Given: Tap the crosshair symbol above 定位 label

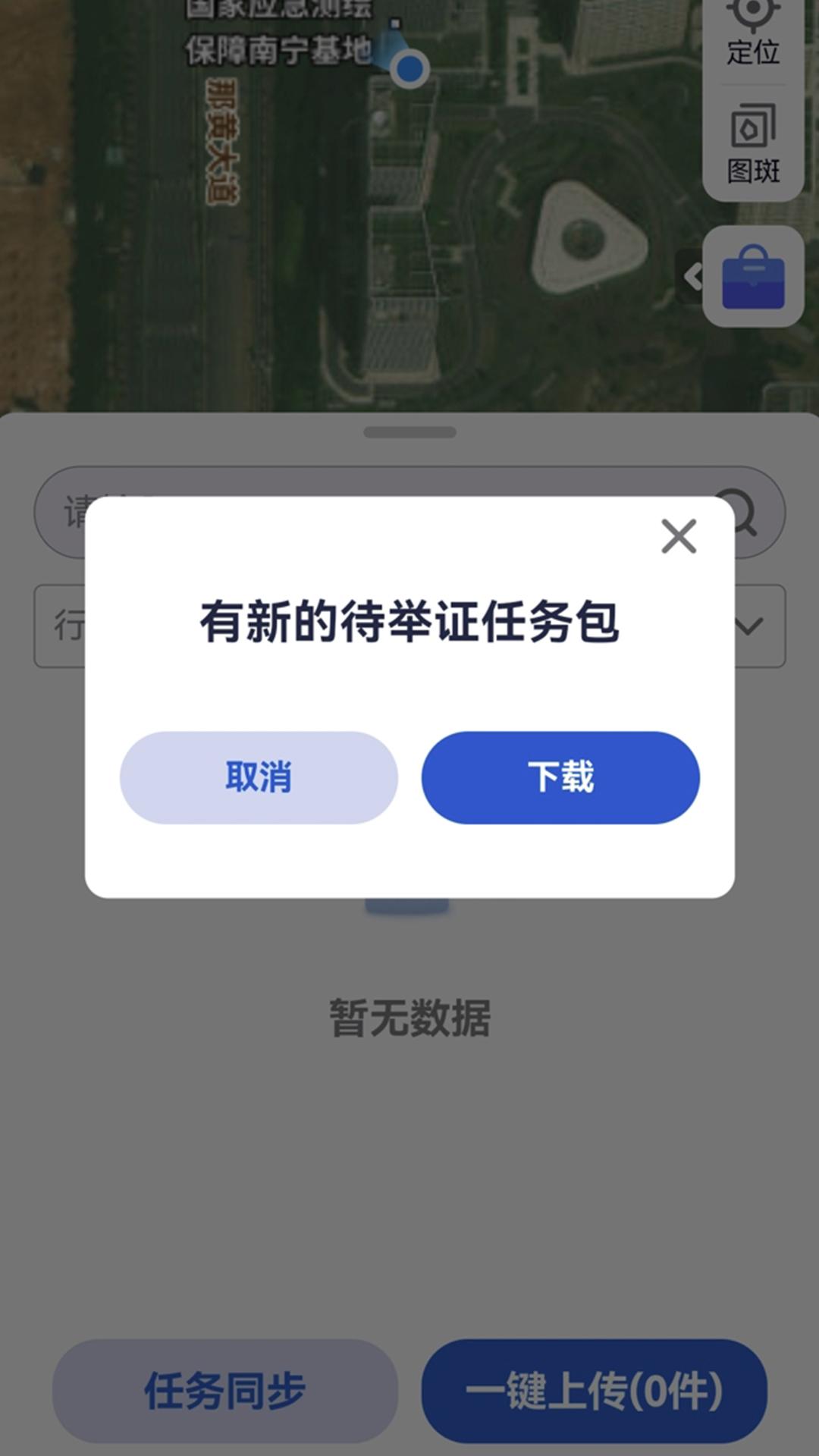Looking at the screenshot, I should tap(752, 11).
